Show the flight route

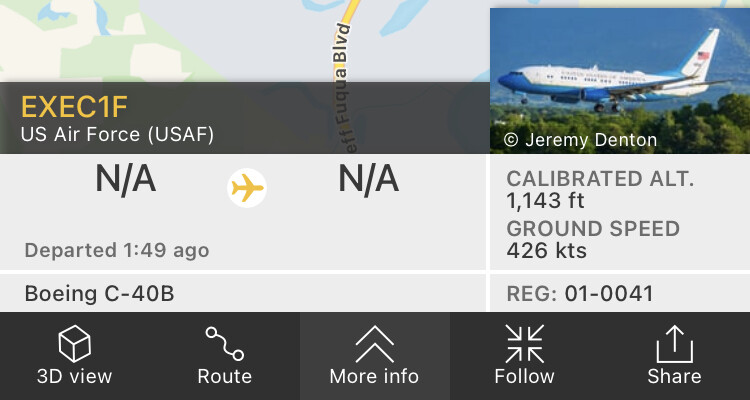(224, 357)
